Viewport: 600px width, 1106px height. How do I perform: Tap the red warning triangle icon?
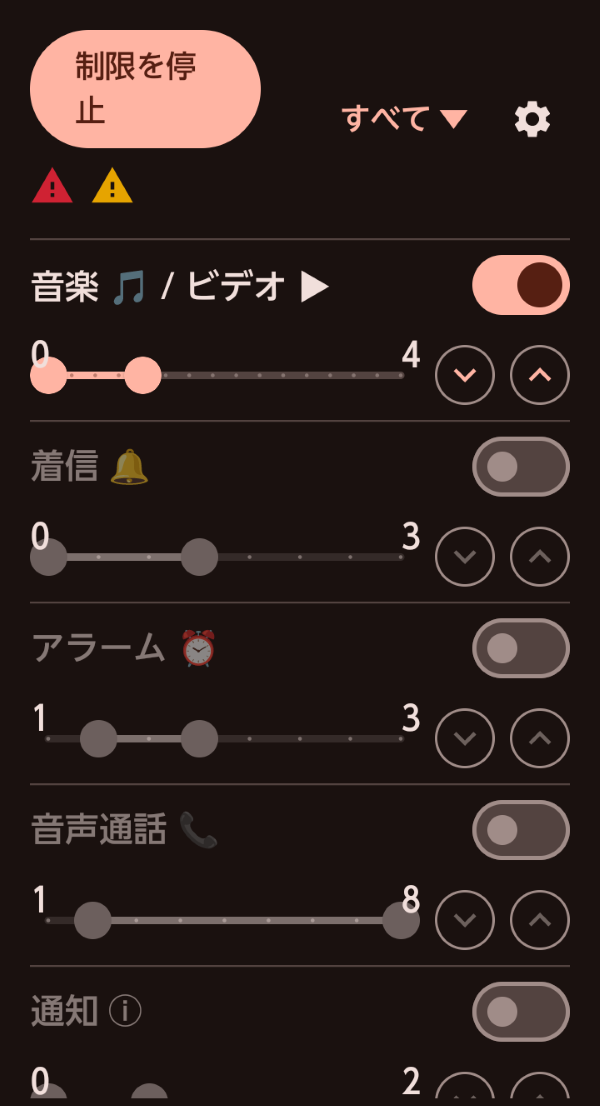(52, 186)
